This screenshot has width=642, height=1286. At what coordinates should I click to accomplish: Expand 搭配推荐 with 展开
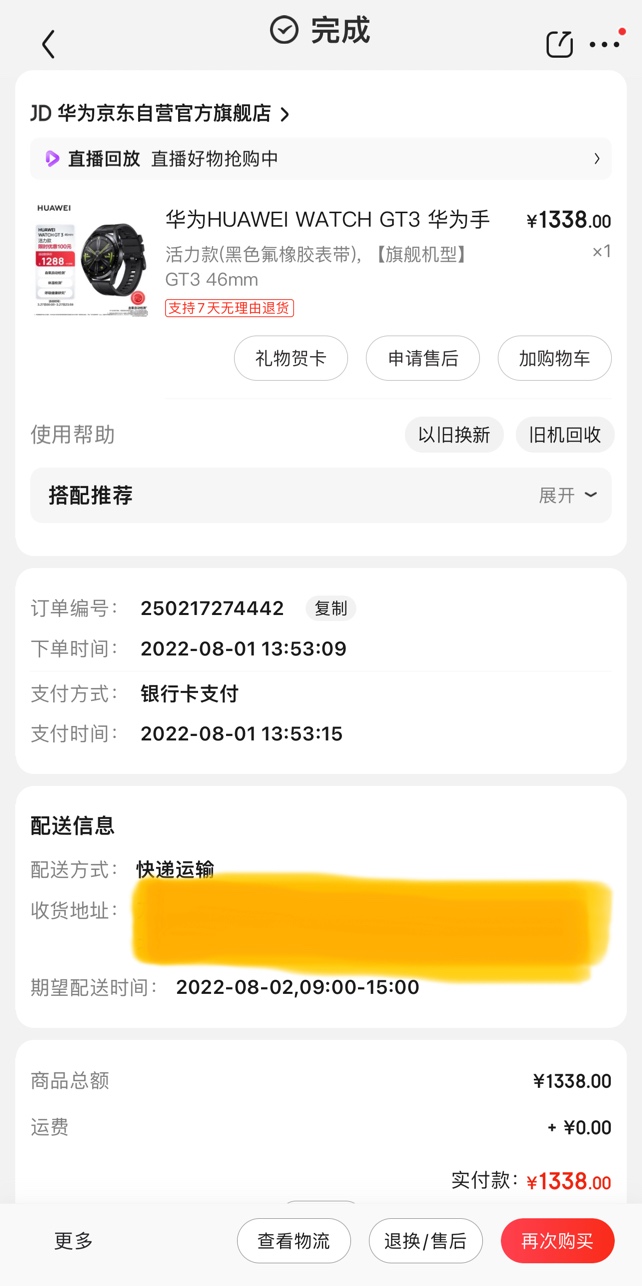(568, 495)
